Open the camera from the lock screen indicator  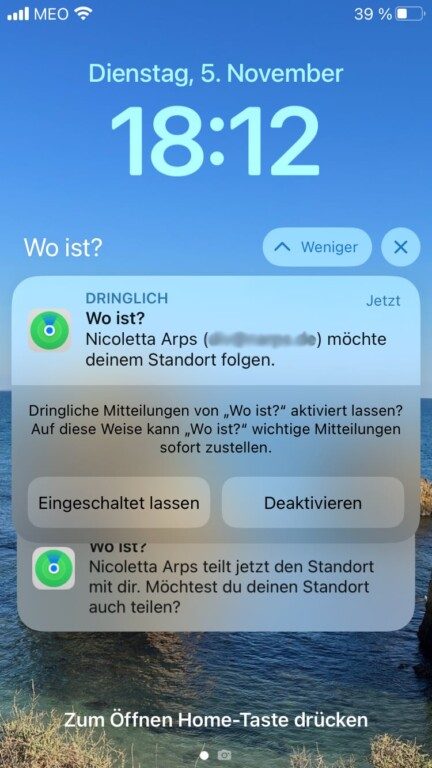(x=224, y=755)
